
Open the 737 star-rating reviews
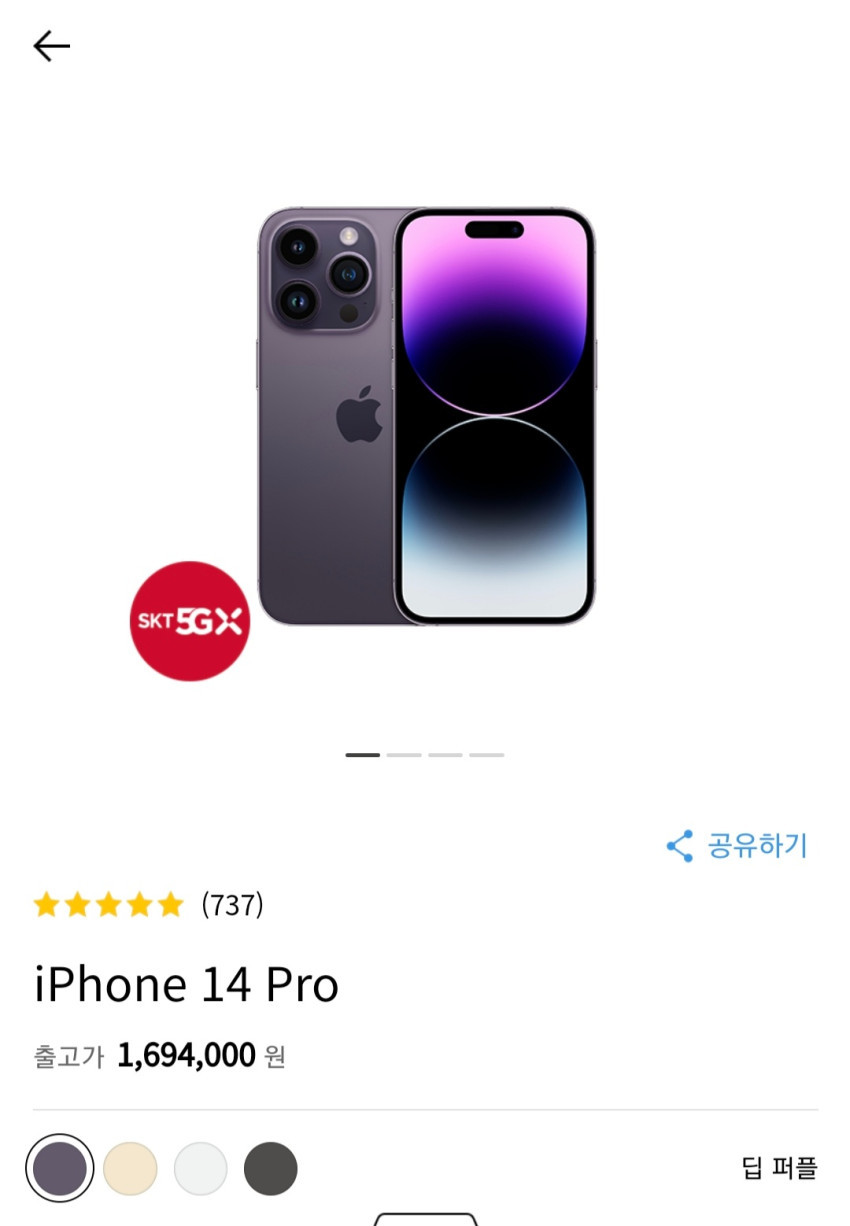(148, 905)
